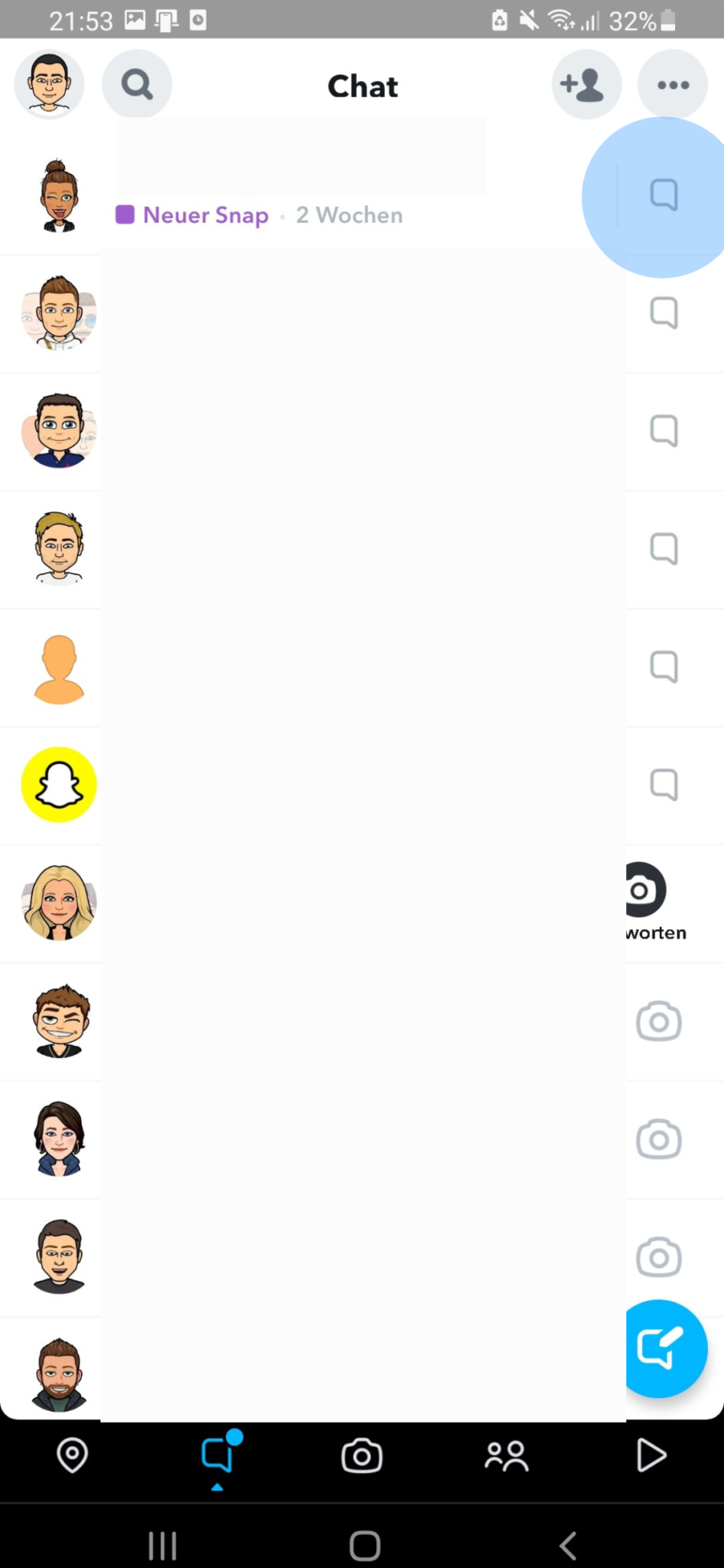This screenshot has width=724, height=1568.
Task: Tap the yellow Snapchat ghost avatar
Action: pyautogui.click(x=59, y=785)
